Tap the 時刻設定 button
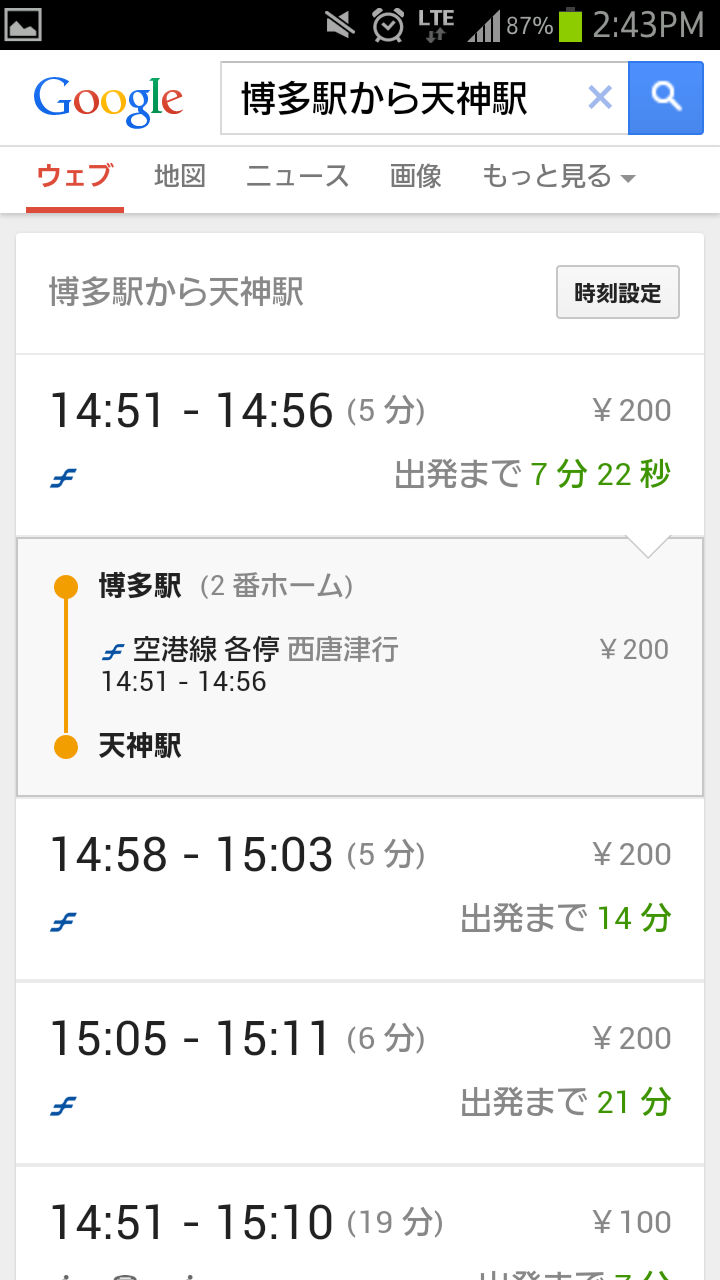720x1280 pixels. pos(618,292)
